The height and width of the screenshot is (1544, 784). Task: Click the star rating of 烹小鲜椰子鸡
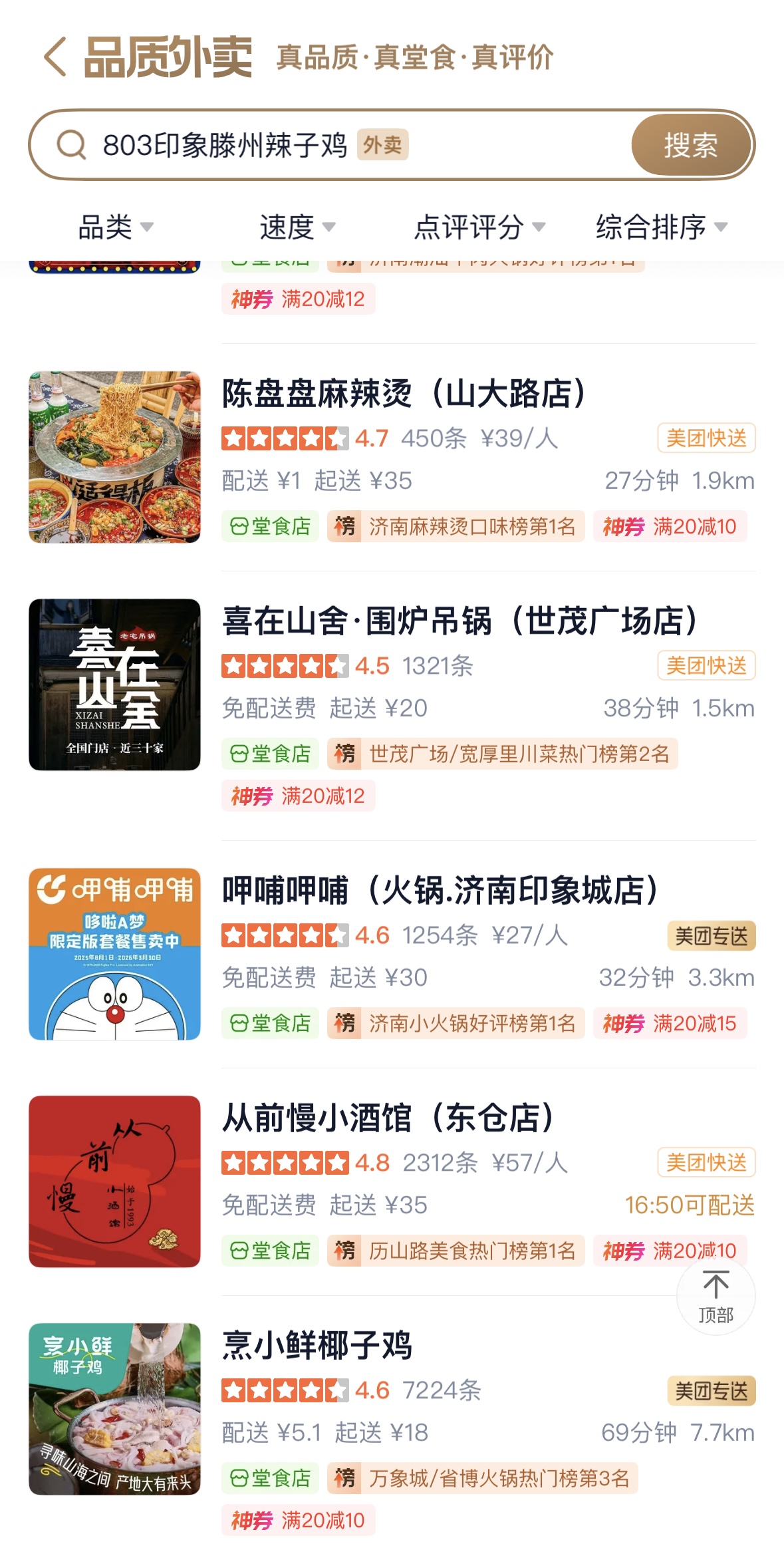coord(282,1390)
